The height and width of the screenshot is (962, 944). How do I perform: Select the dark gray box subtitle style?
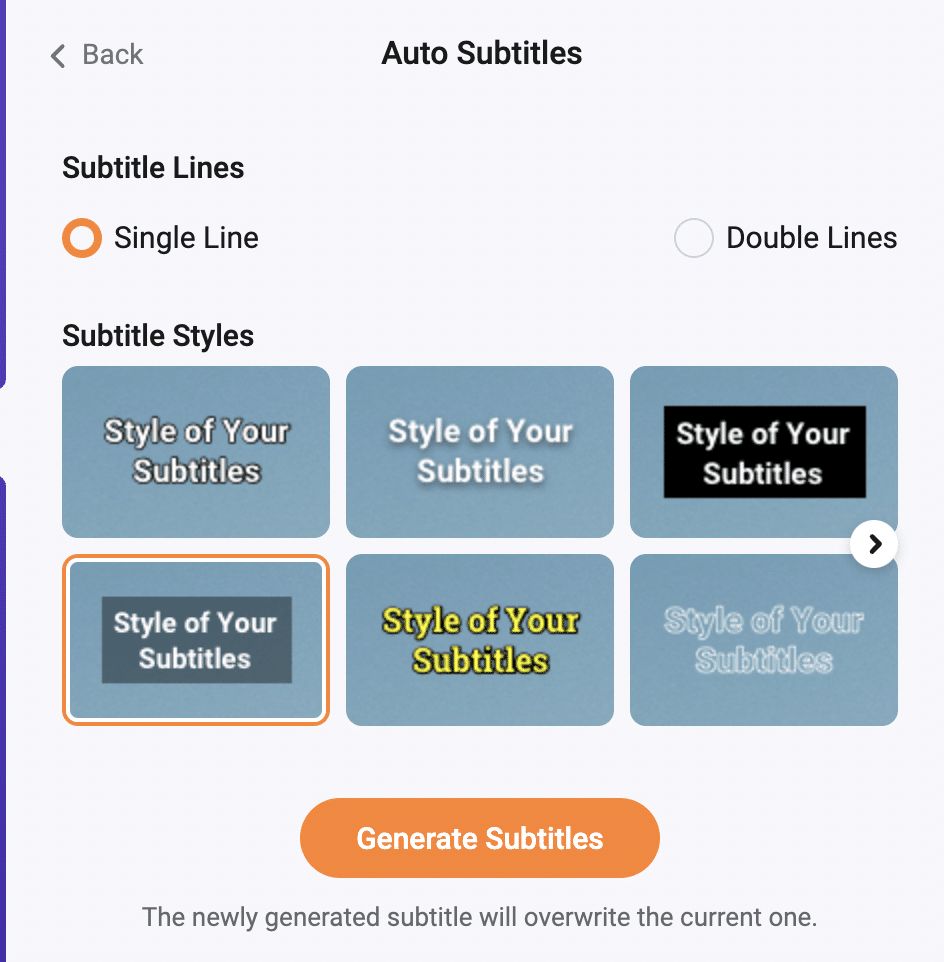(x=196, y=640)
